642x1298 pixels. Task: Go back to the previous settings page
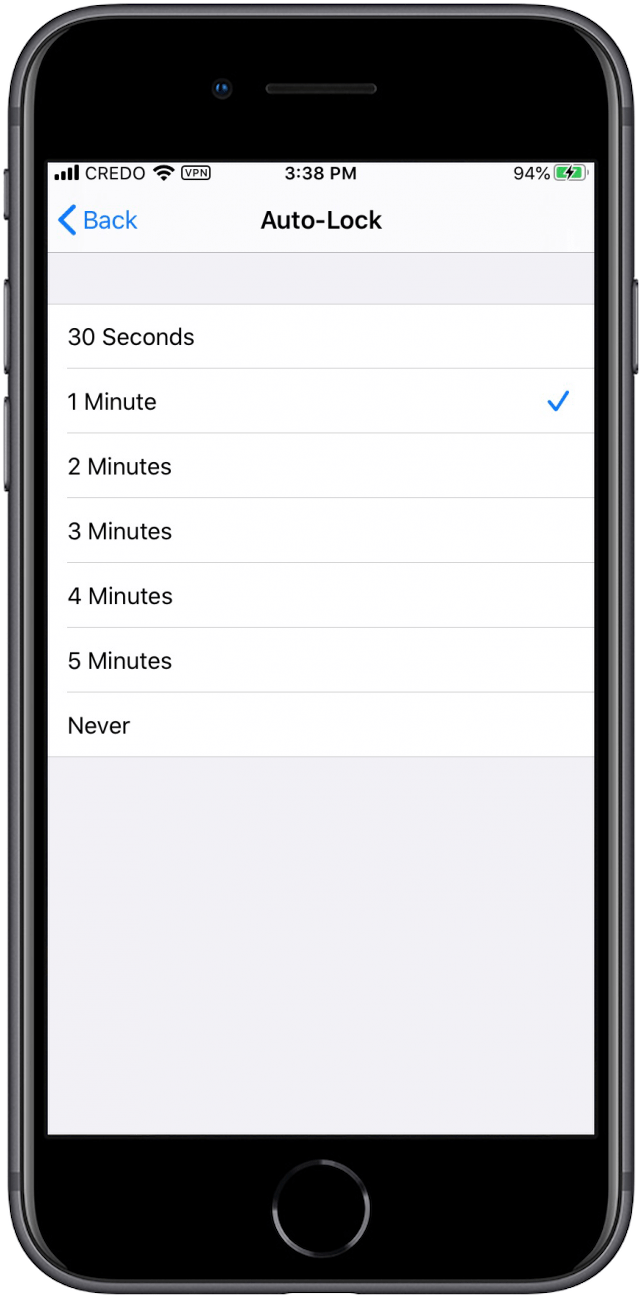[x=98, y=220]
